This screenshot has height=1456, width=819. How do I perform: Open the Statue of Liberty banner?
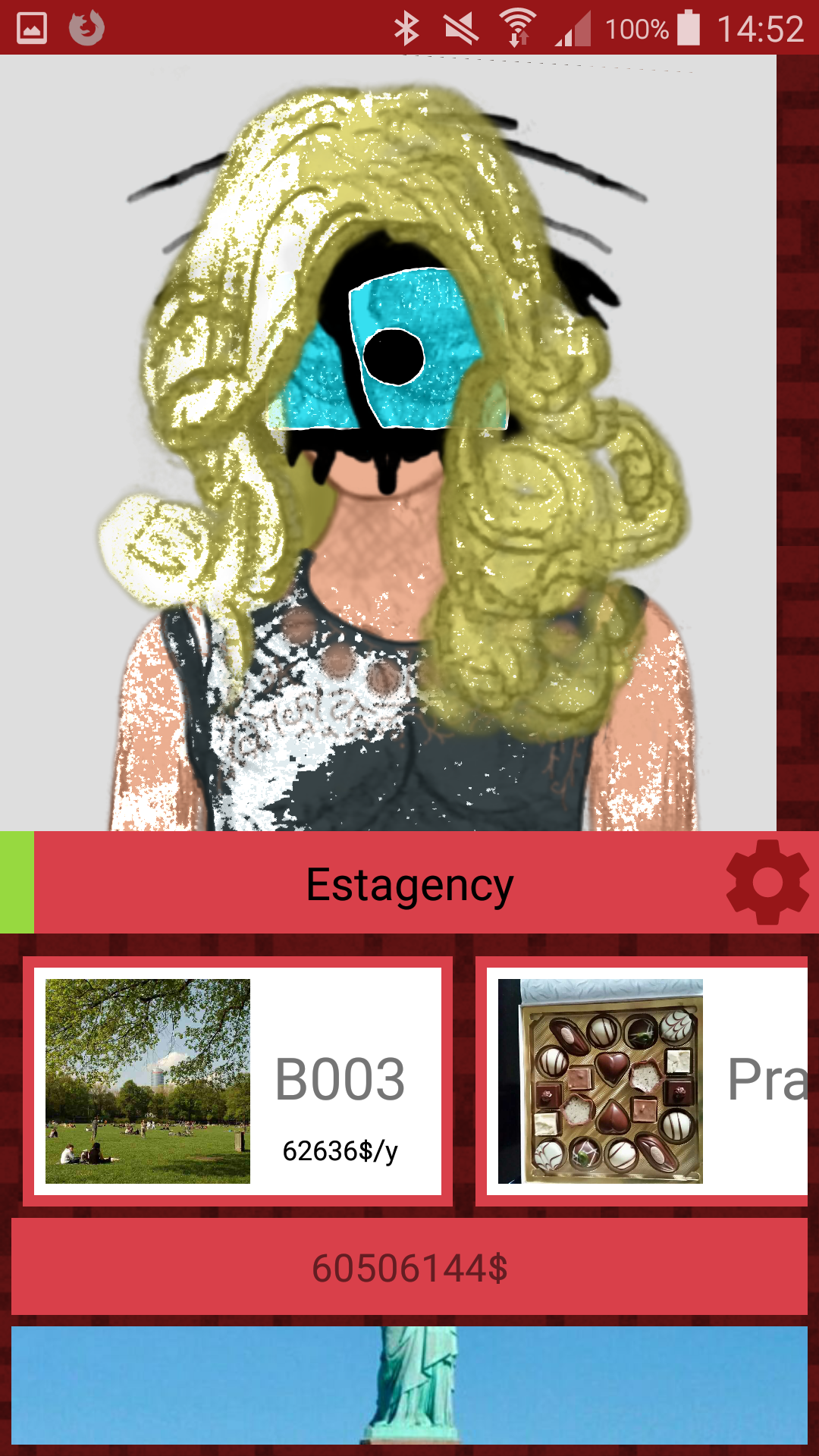click(x=409, y=1385)
